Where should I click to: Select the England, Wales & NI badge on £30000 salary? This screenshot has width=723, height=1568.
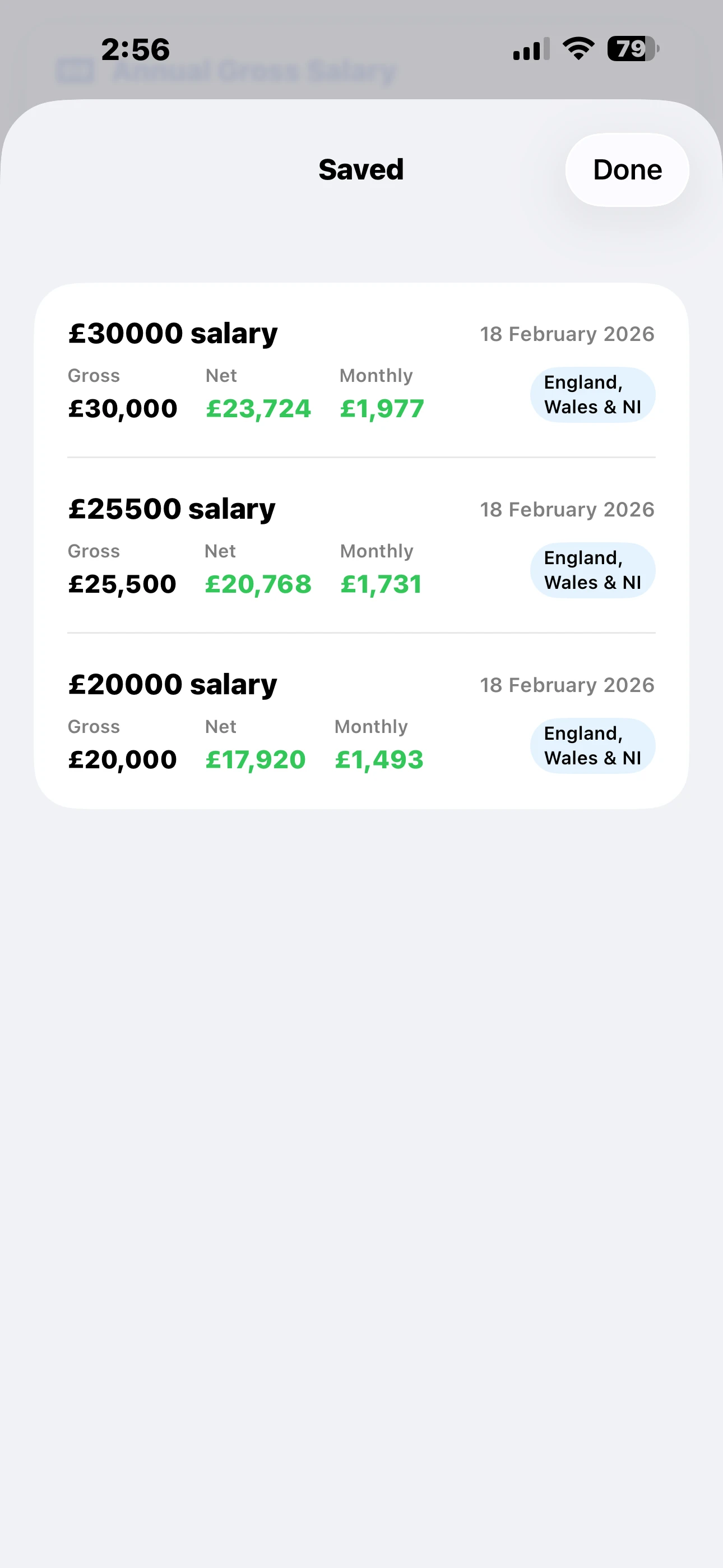coord(591,394)
